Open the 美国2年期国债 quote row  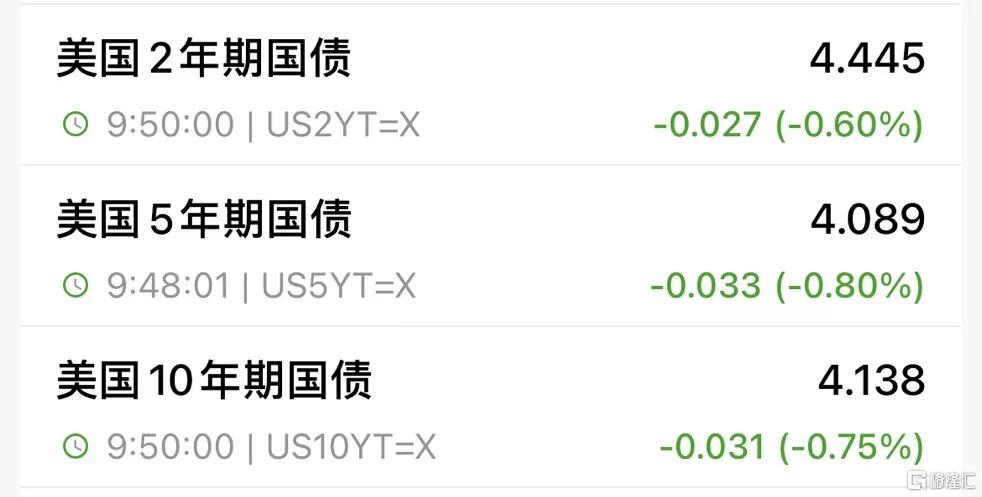490,88
